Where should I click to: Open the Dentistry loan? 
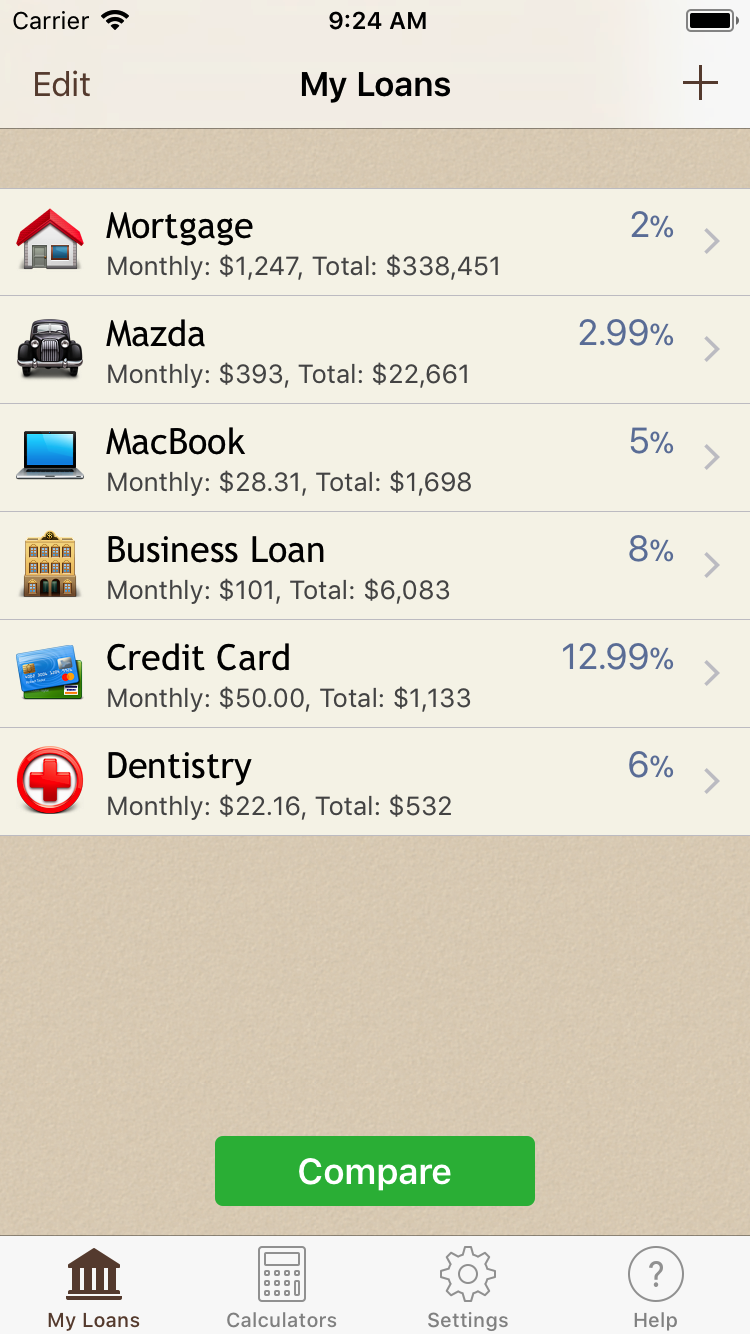(x=375, y=782)
